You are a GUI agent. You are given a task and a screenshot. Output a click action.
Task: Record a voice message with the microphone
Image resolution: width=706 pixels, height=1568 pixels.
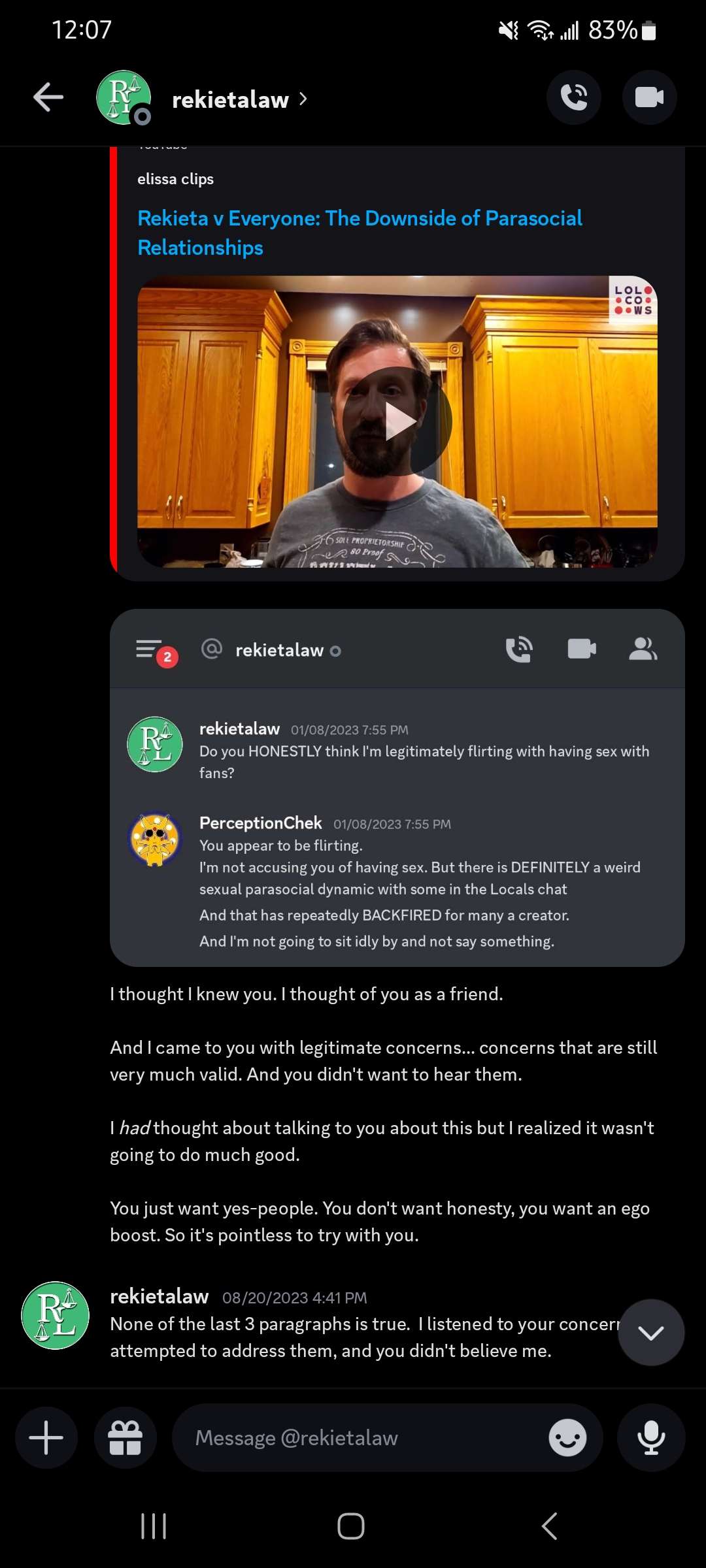click(x=651, y=1438)
